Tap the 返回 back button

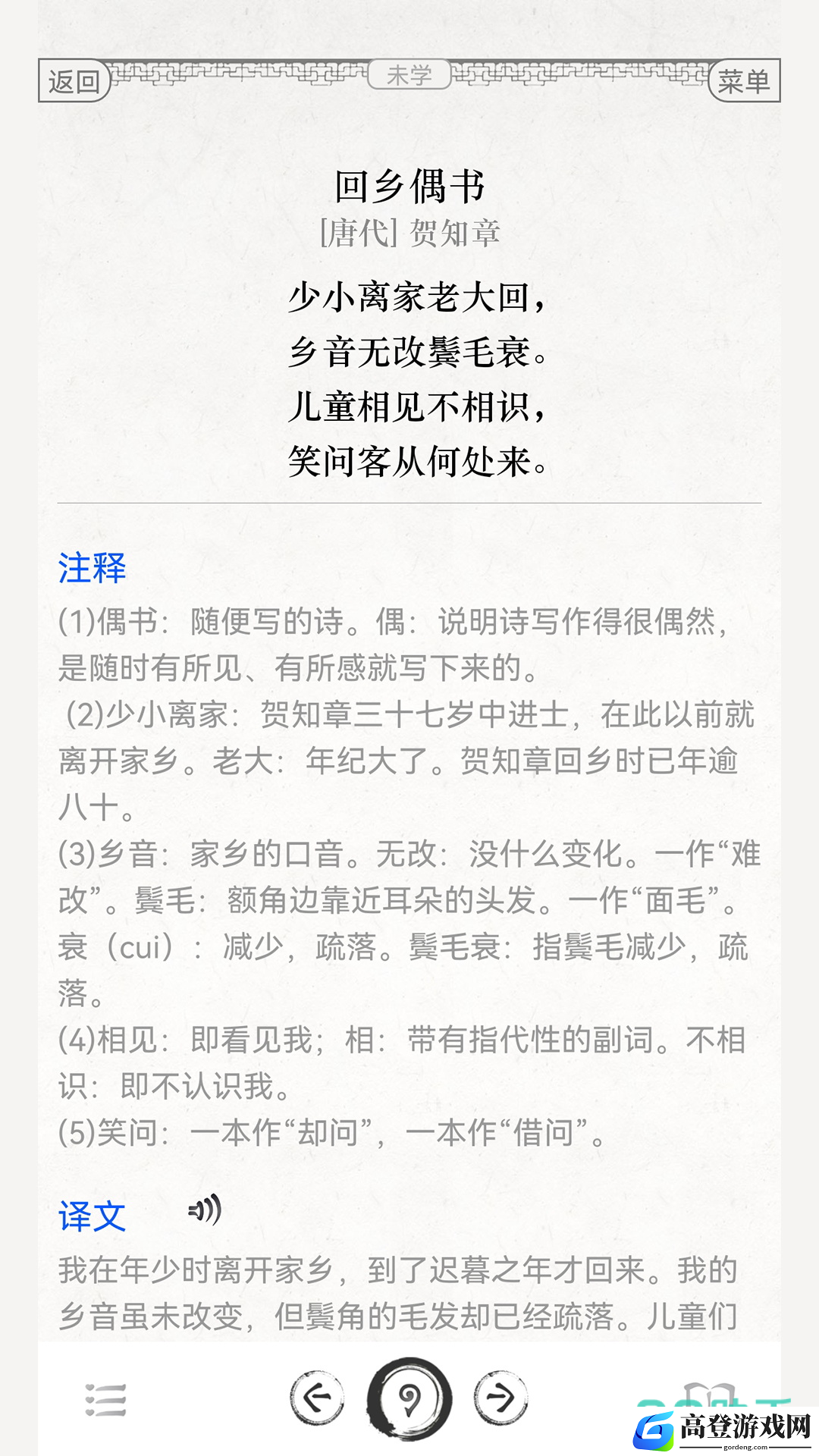74,80
